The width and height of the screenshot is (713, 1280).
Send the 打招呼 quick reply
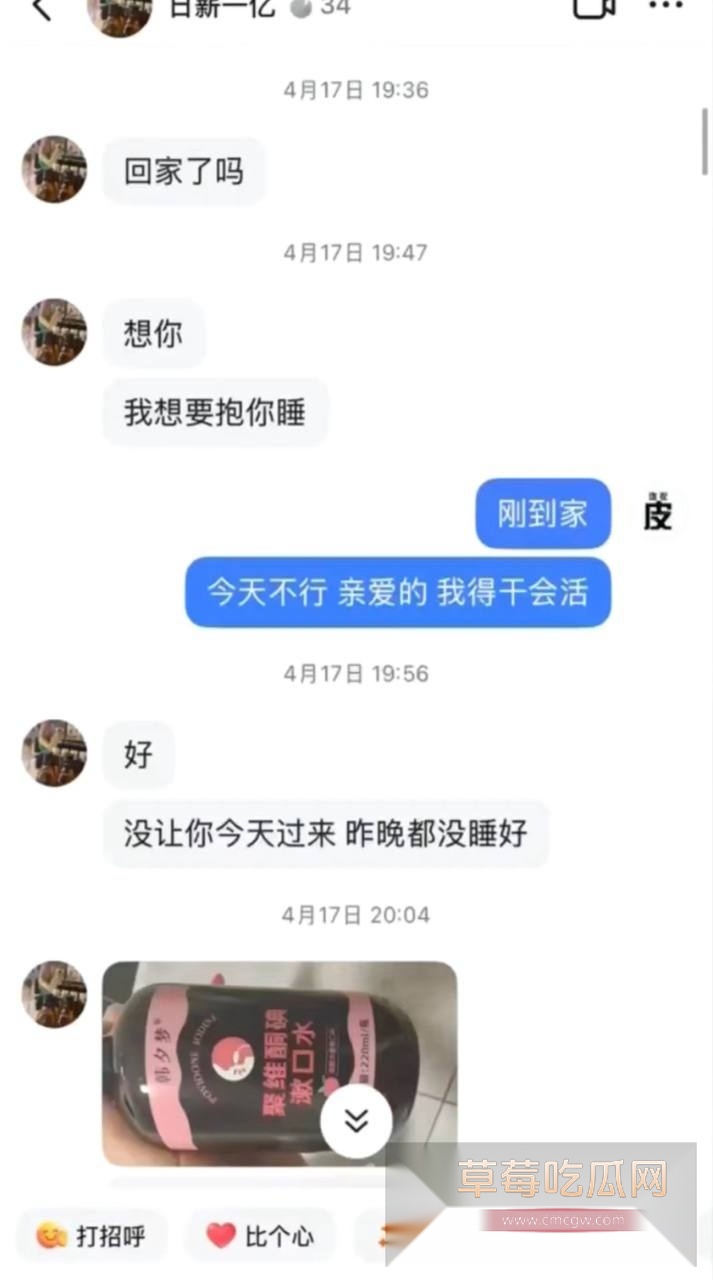click(92, 1237)
